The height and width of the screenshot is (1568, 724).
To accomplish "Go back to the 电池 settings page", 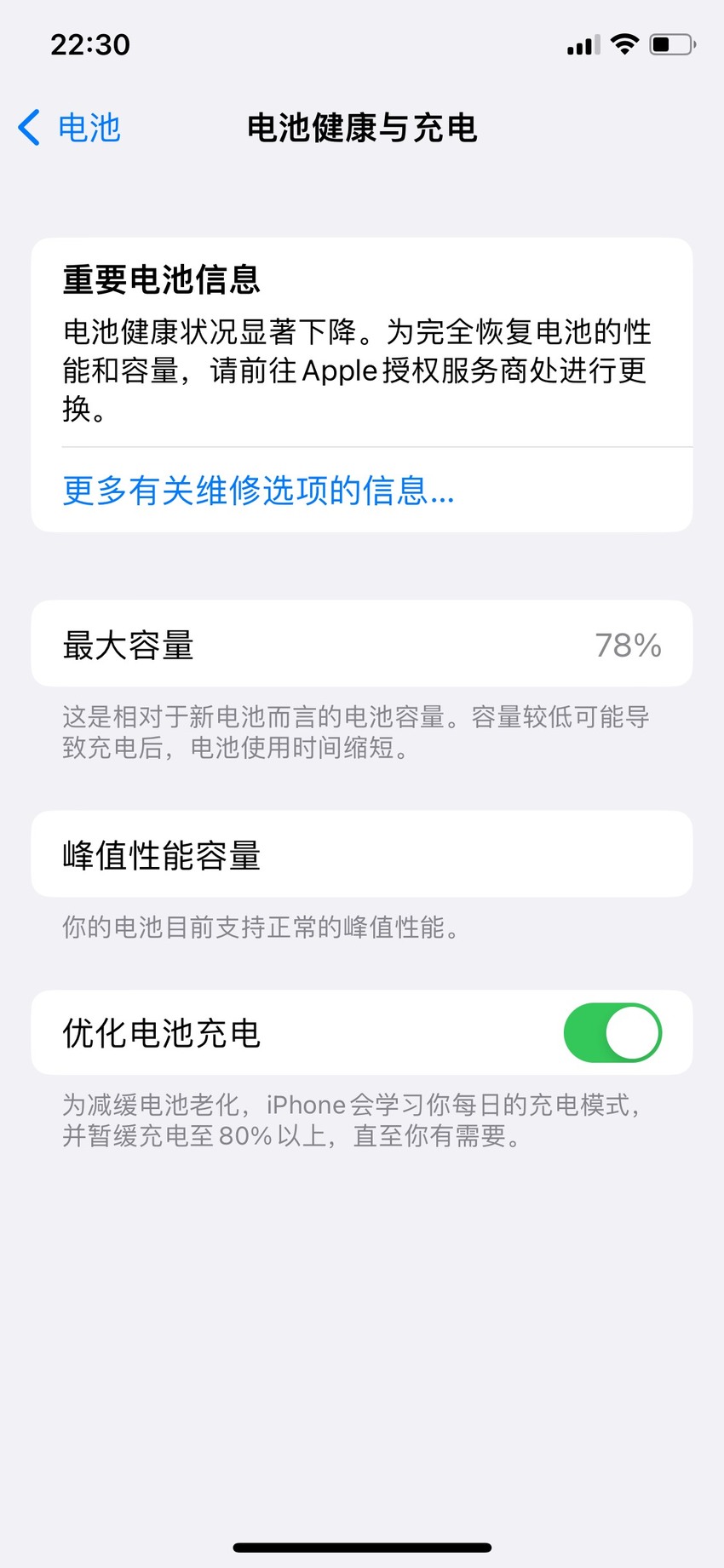I will coord(69,128).
